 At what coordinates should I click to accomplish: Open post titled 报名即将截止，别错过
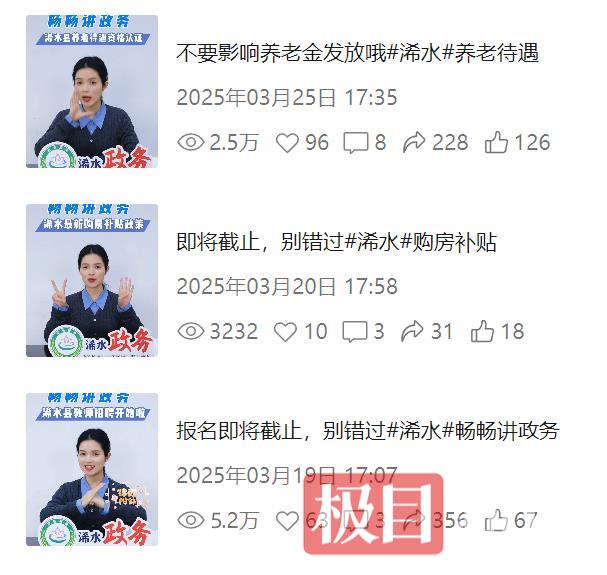[367, 431]
